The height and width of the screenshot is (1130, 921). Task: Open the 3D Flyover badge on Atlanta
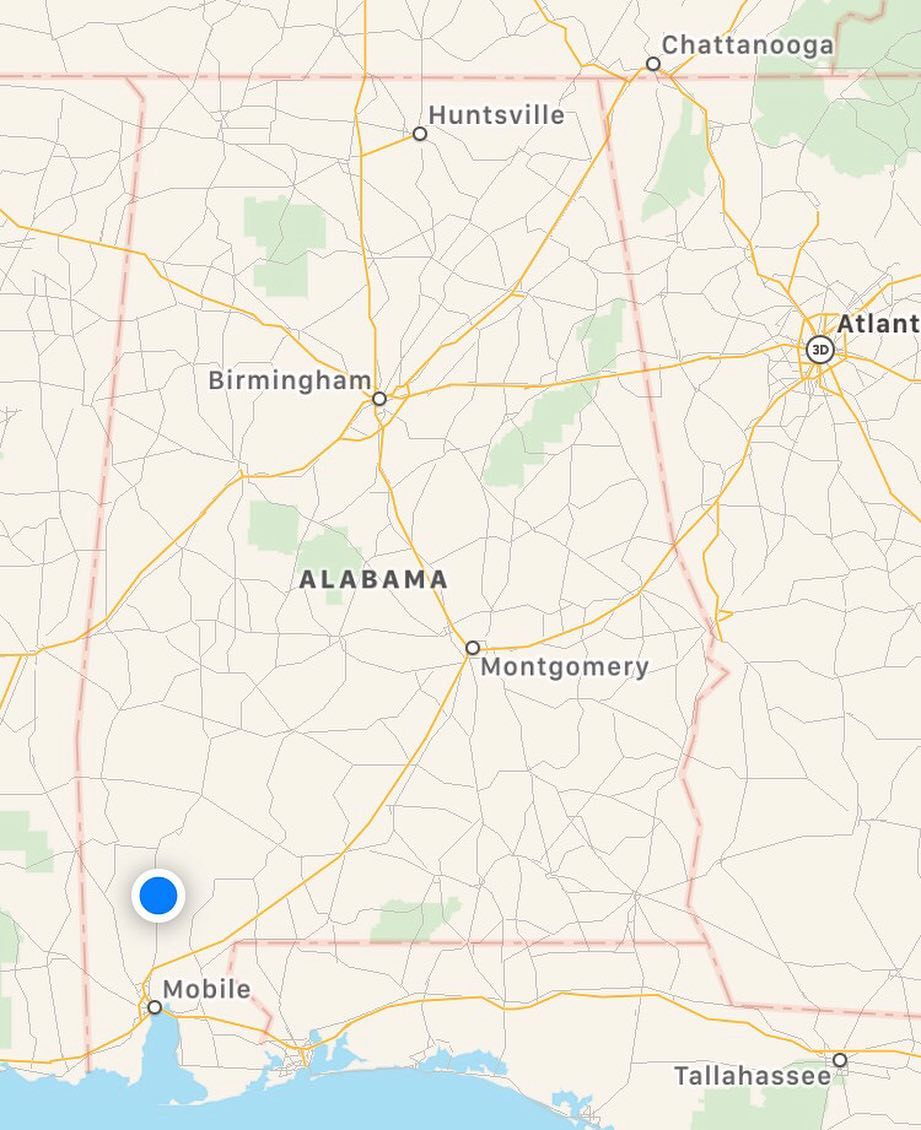(820, 350)
